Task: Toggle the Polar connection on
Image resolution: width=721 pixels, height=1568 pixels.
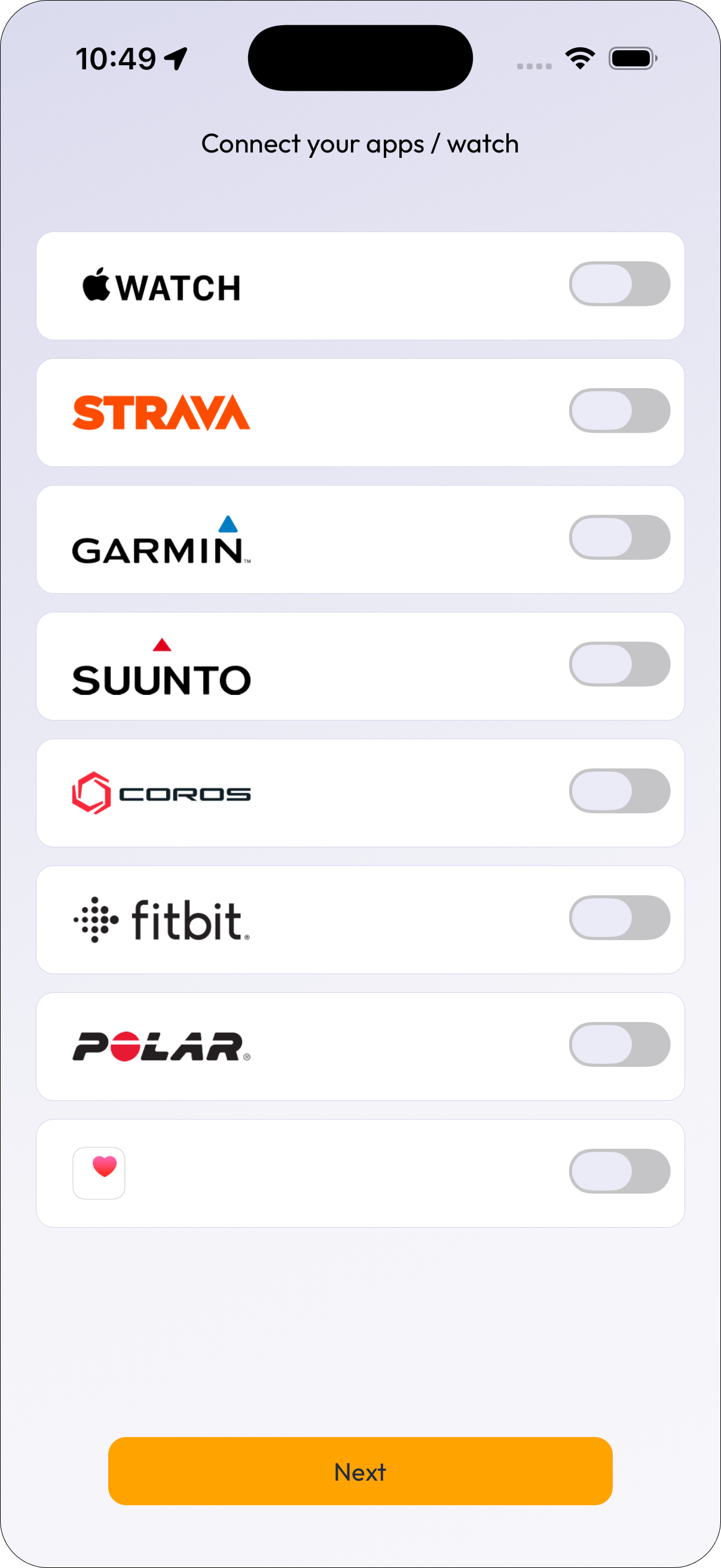Action: click(619, 1045)
